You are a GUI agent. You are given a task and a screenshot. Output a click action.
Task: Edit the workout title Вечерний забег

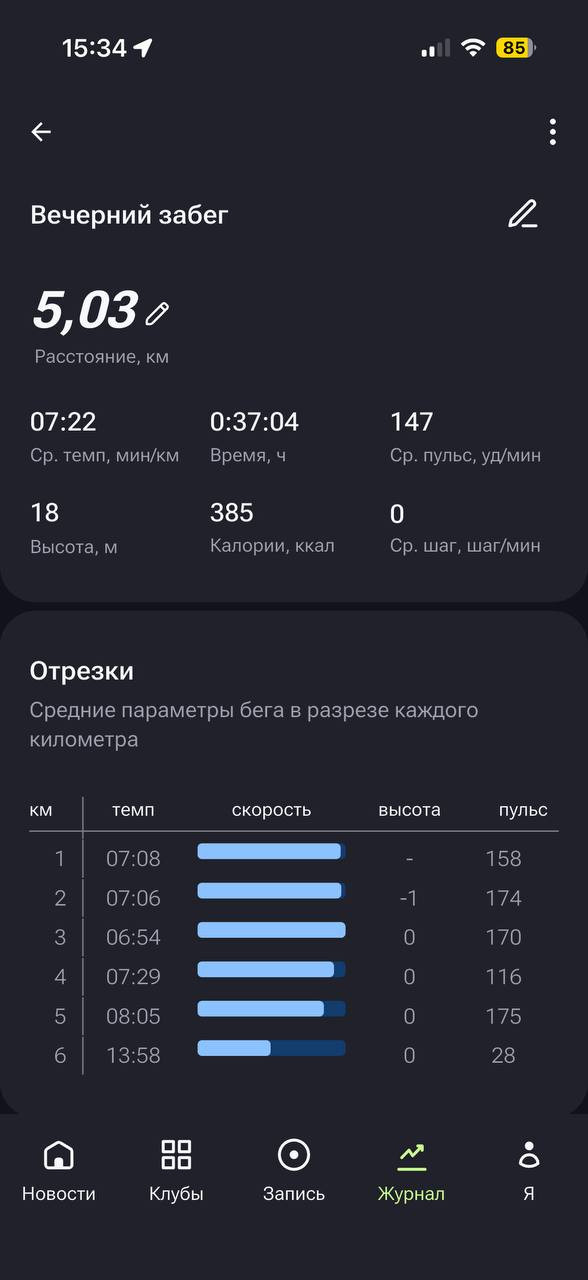pyautogui.click(x=522, y=214)
